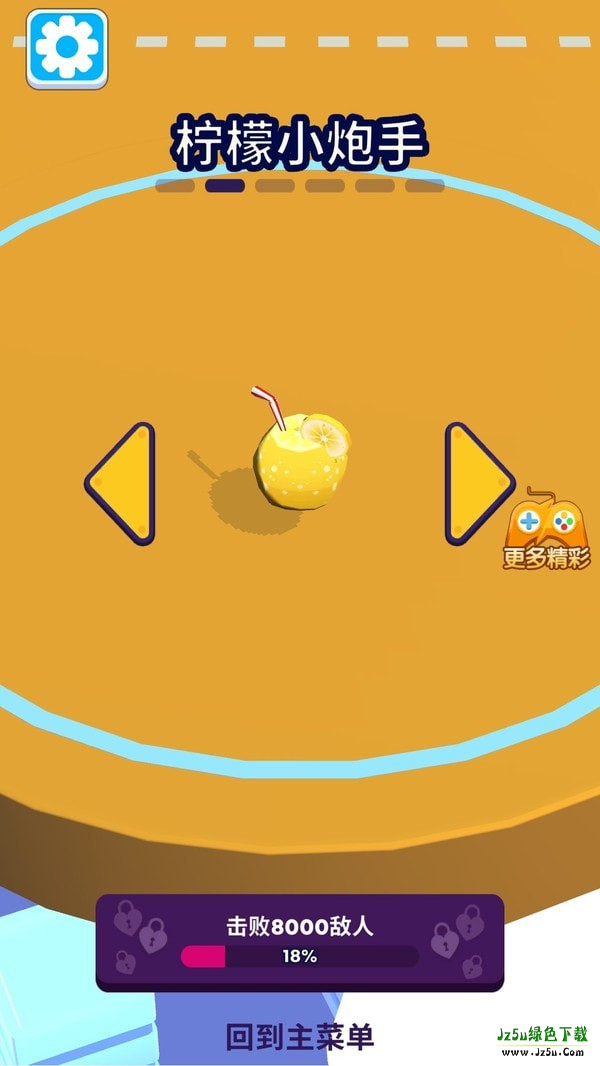
Task: Open the 更多精彩 gamepad icon
Action: click(x=546, y=531)
